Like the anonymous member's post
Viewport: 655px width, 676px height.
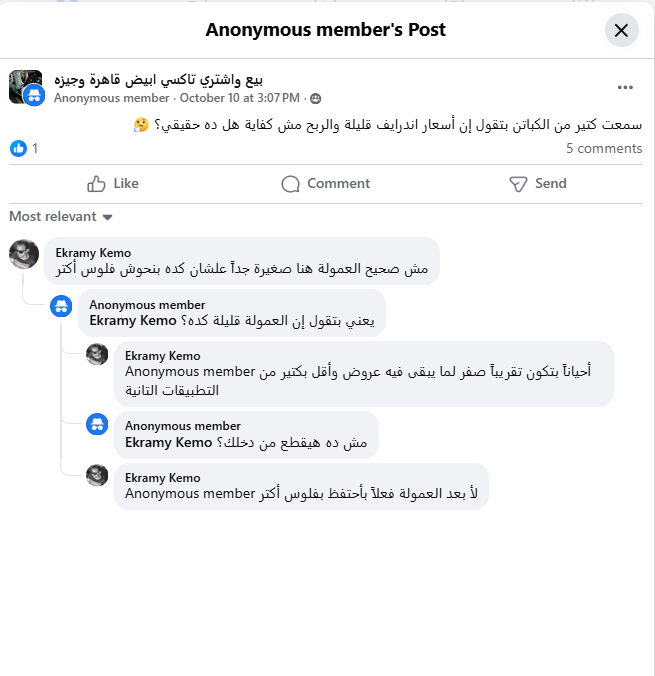112,183
